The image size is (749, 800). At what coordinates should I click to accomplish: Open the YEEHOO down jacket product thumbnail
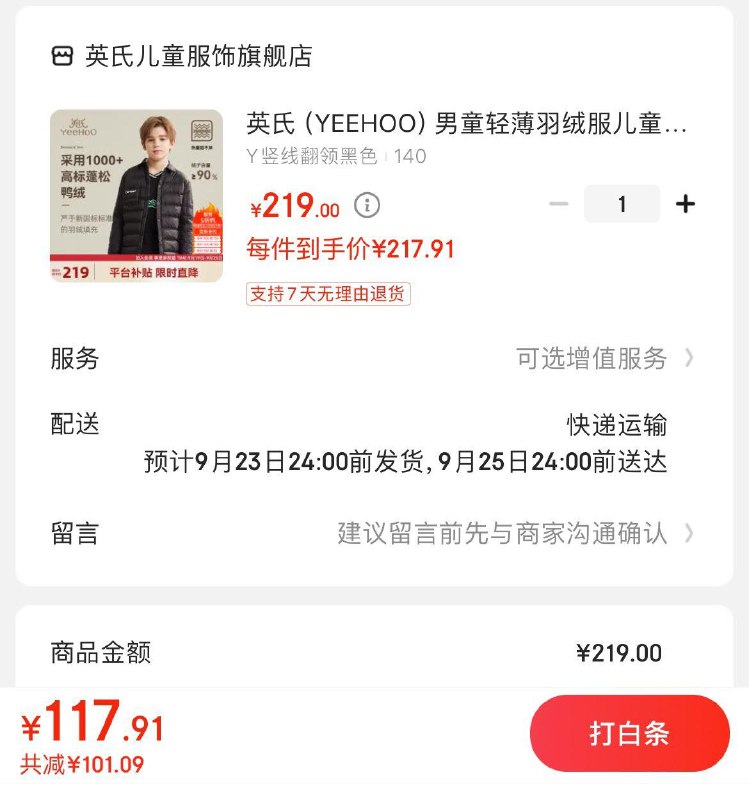(136, 196)
